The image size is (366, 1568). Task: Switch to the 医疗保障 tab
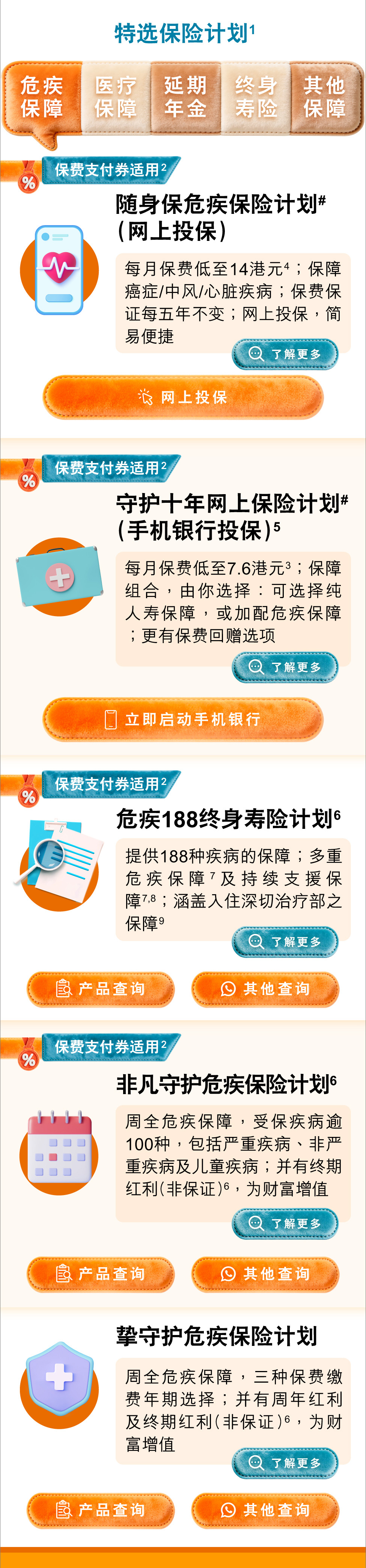(x=116, y=97)
